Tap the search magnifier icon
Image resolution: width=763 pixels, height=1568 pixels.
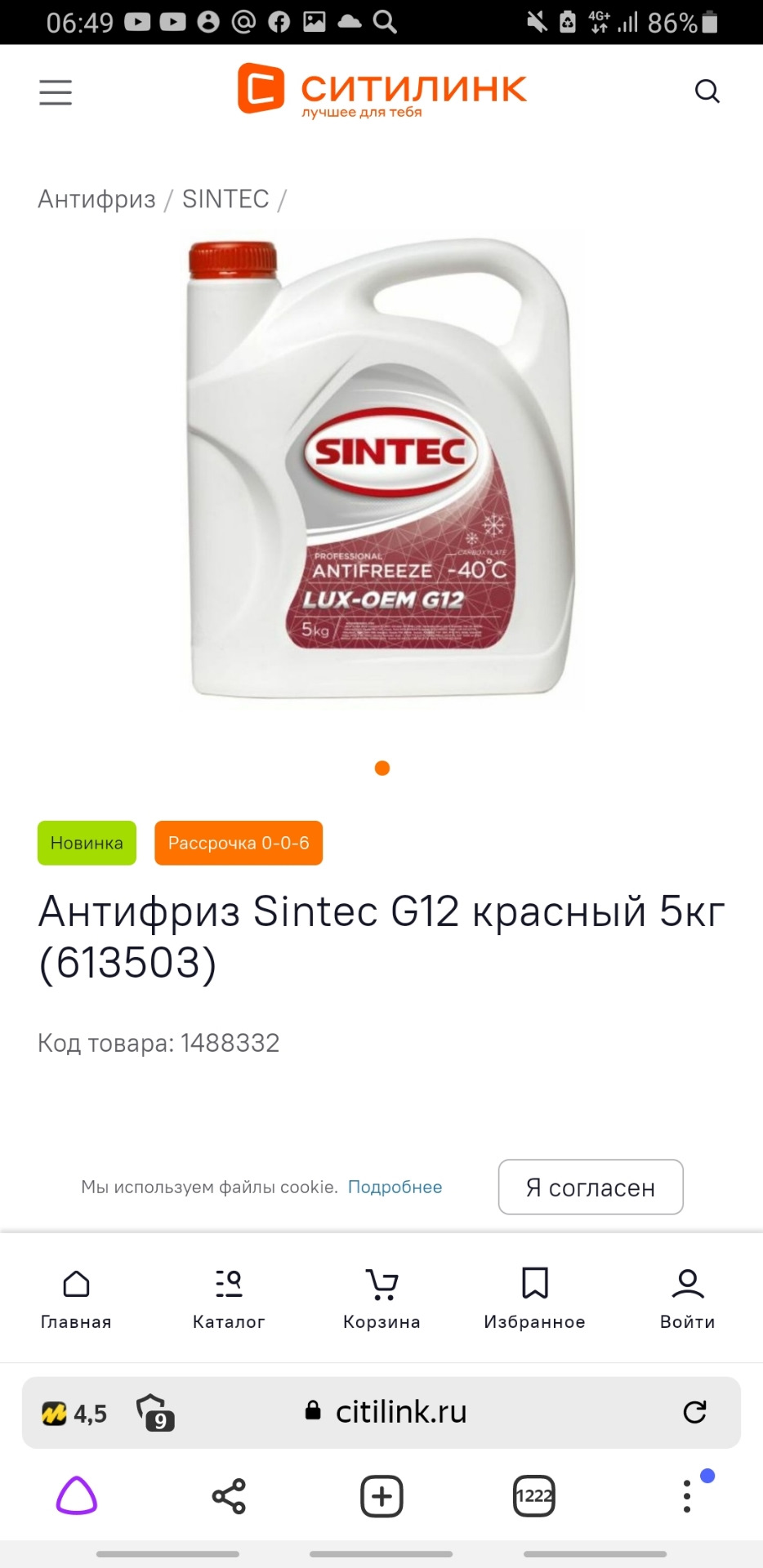(707, 91)
